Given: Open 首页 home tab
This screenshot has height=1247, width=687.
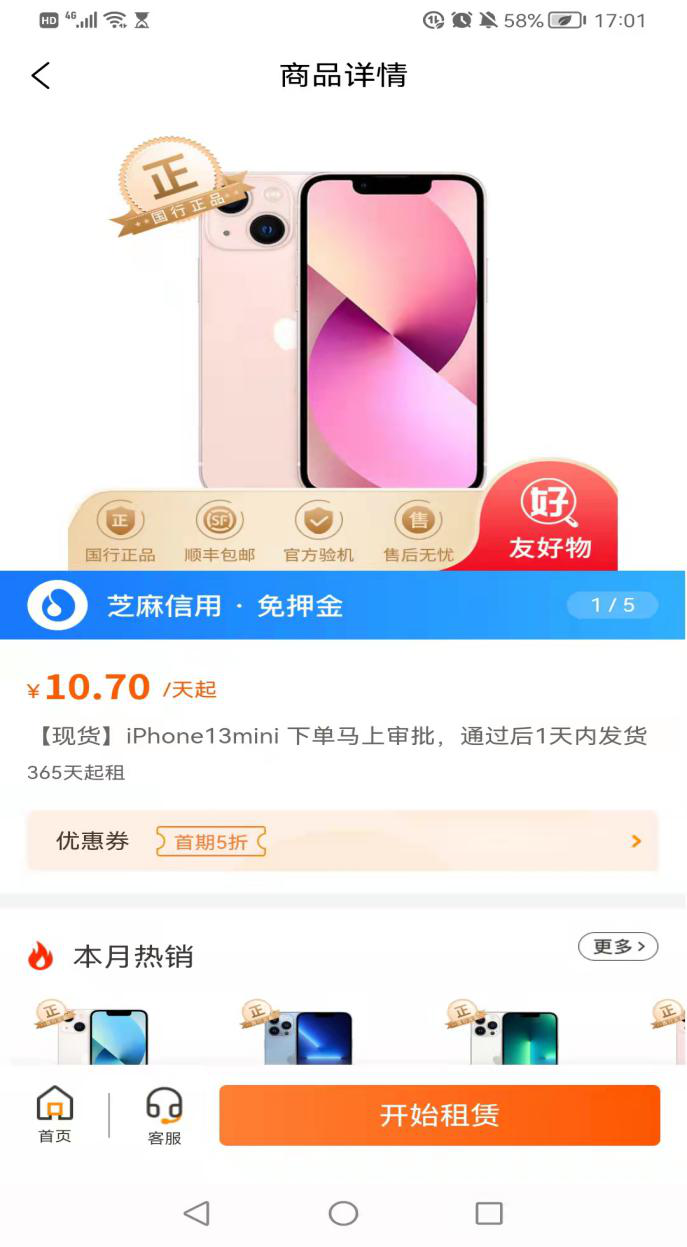Looking at the screenshot, I should pos(55,1114).
